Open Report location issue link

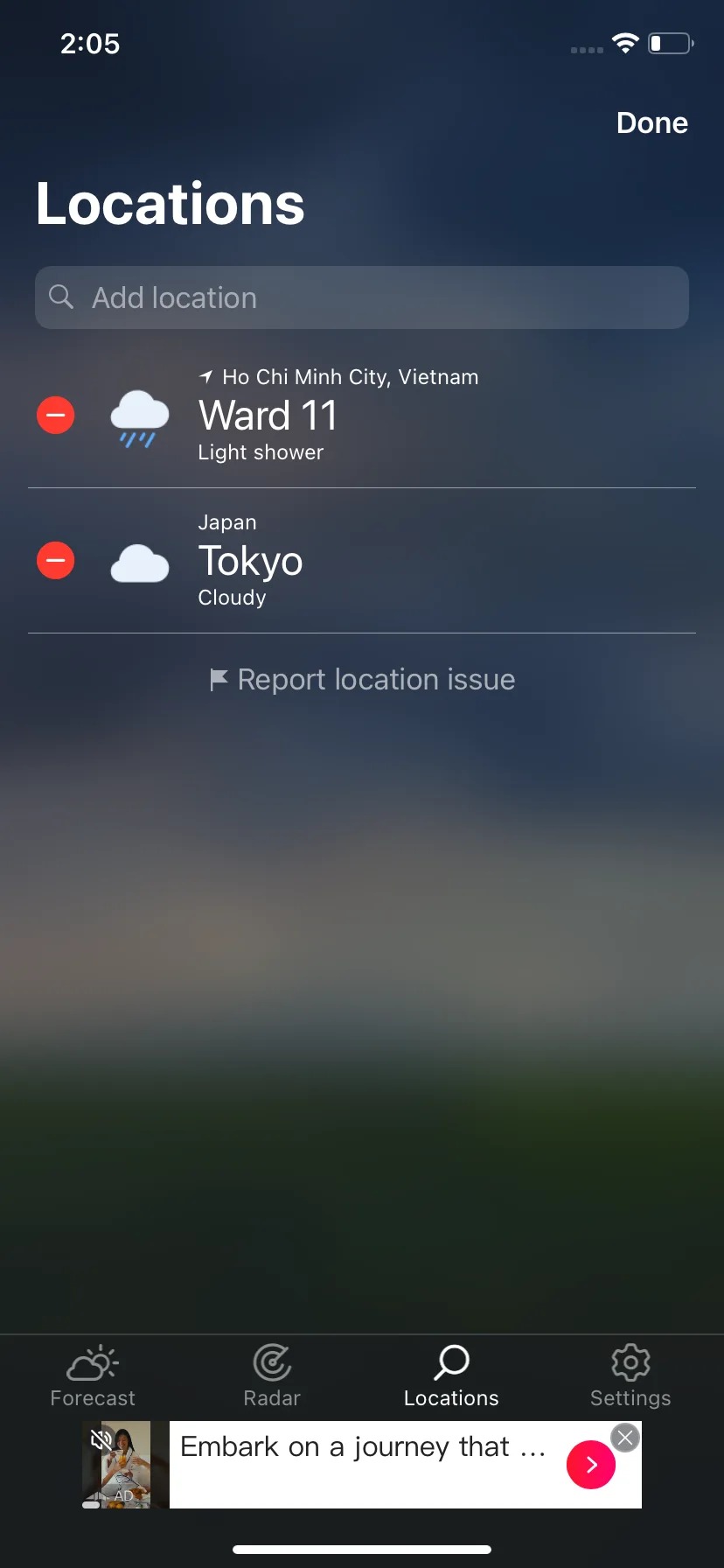[362, 680]
